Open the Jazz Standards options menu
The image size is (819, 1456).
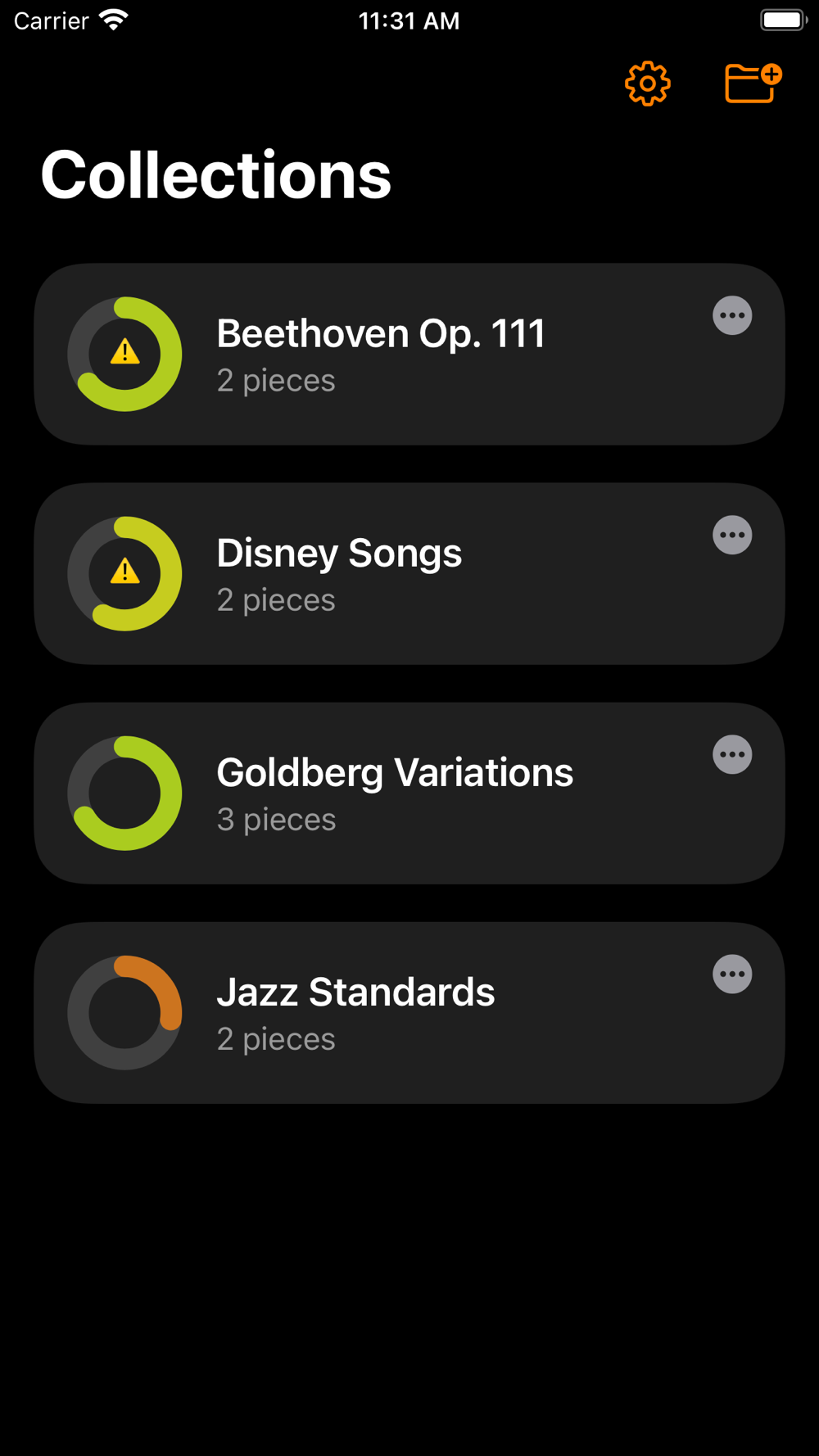(x=732, y=974)
